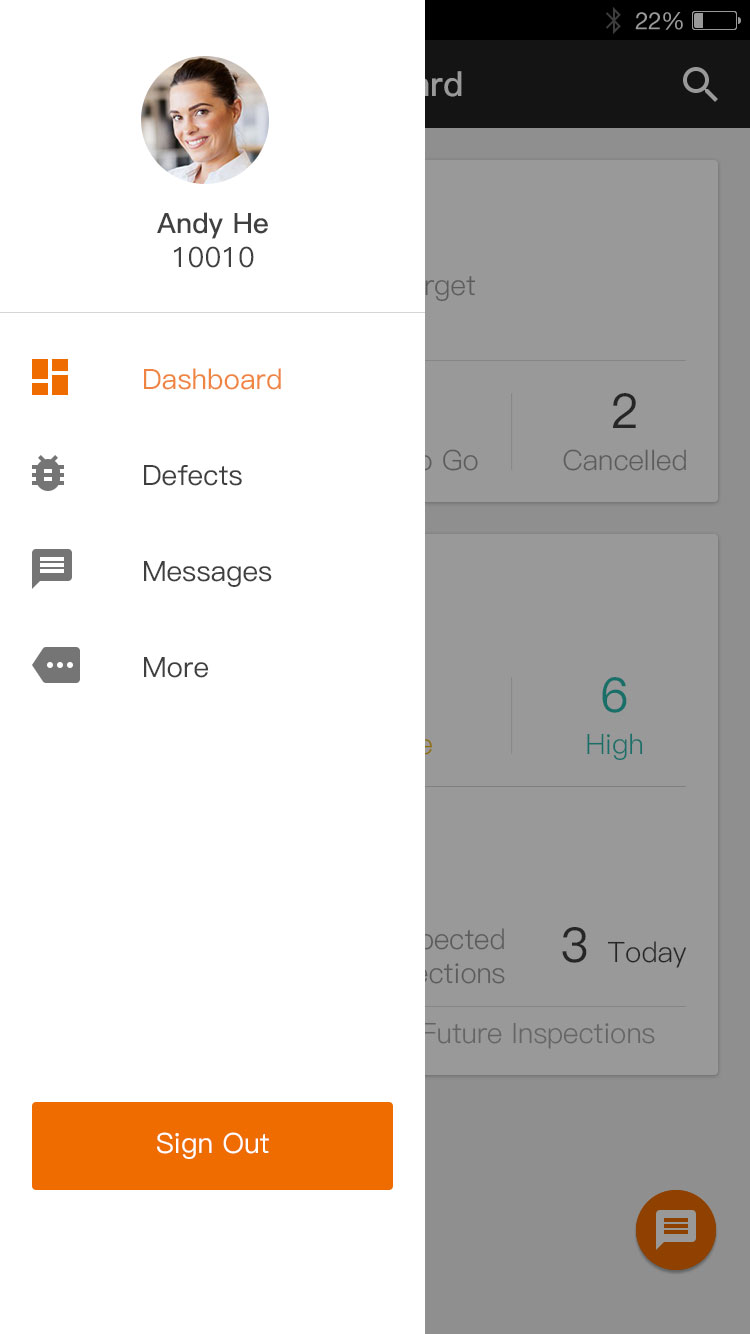Open the Dashboard menu item

[x=211, y=379]
